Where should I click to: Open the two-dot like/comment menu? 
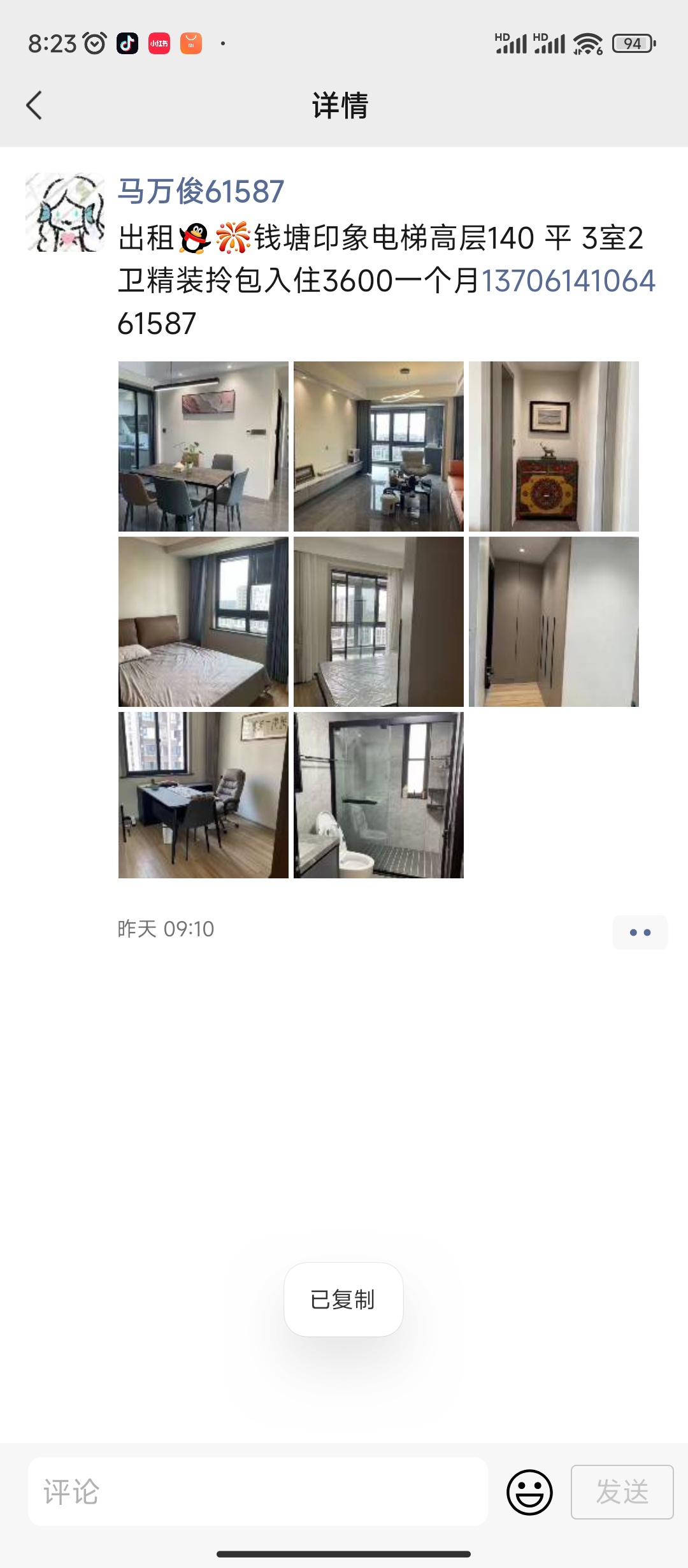click(x=640, y=933)
